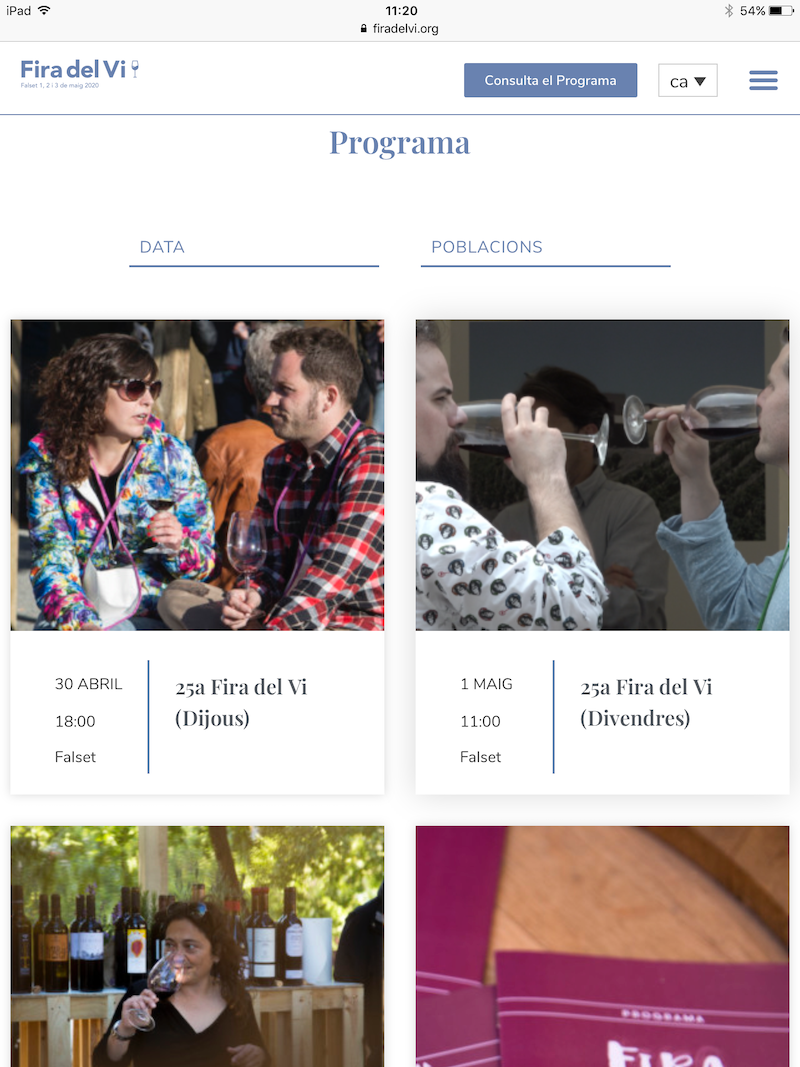Open the 25a Fira del Vi (Dijous) event card
This screenshot has width=800, height=1067.
197,556
